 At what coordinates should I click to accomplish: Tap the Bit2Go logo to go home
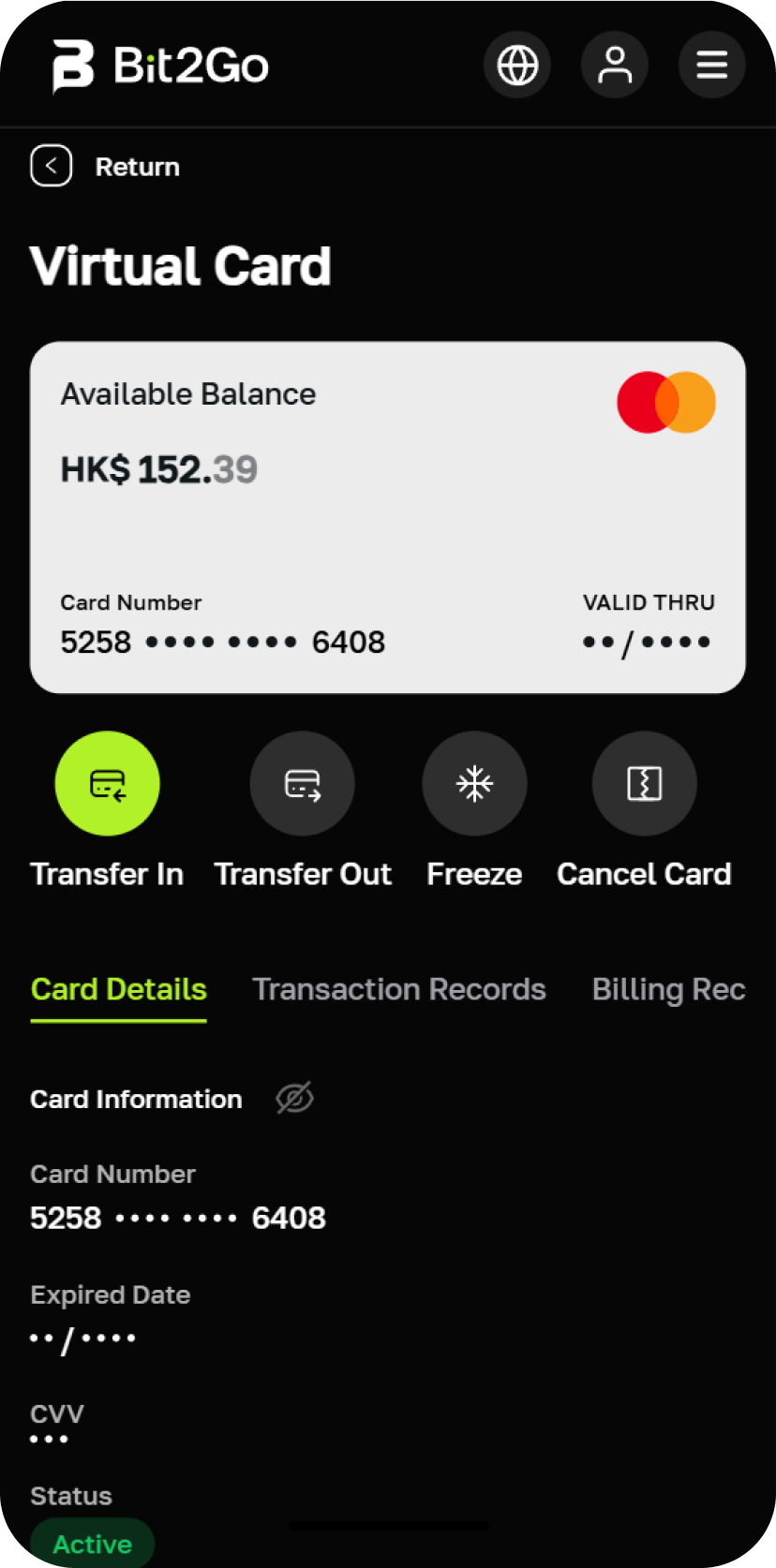tap(161, 66)
